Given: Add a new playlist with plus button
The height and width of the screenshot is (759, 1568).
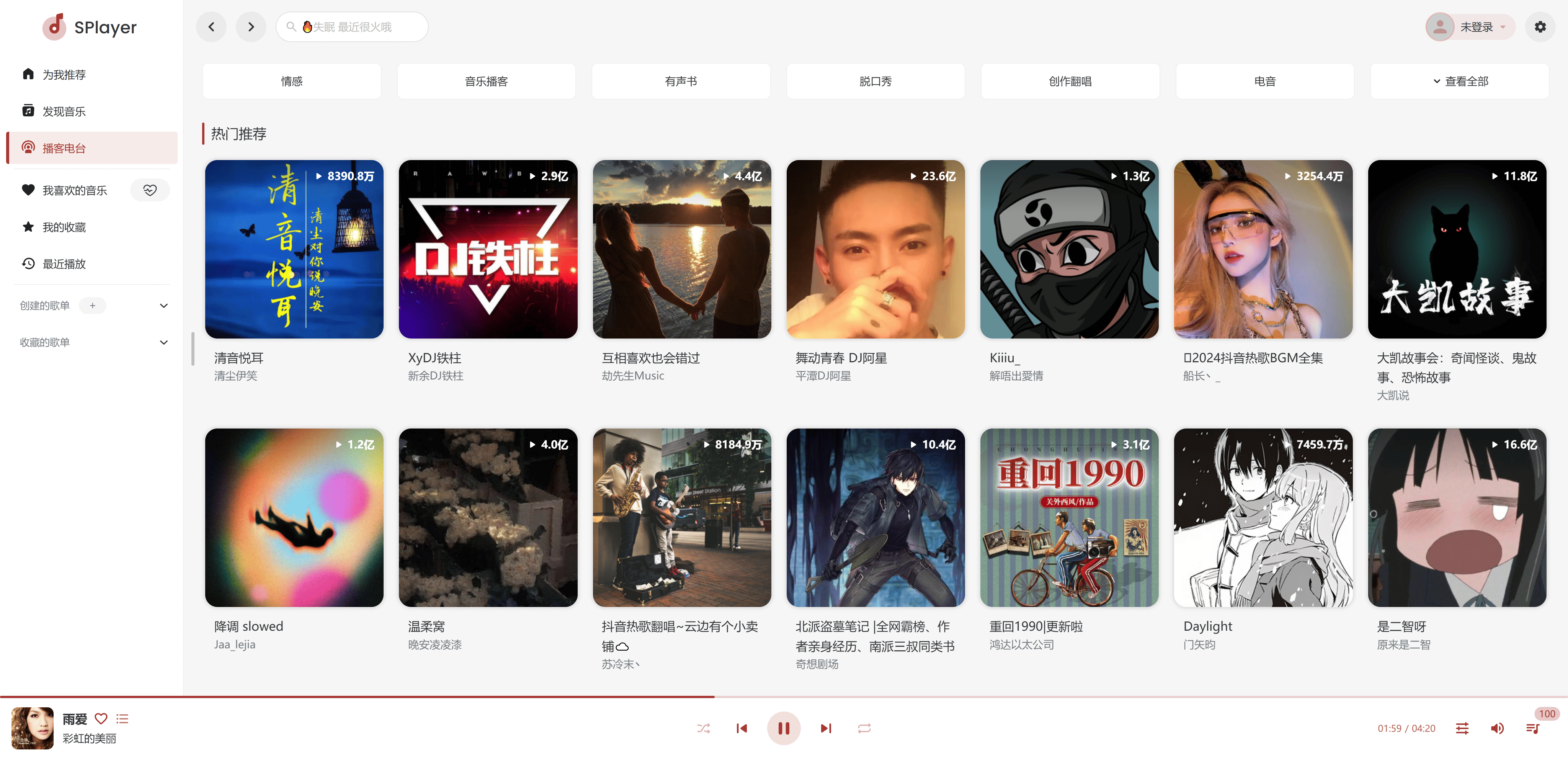Looking at the screenshot, I should (x=93, y=305).
